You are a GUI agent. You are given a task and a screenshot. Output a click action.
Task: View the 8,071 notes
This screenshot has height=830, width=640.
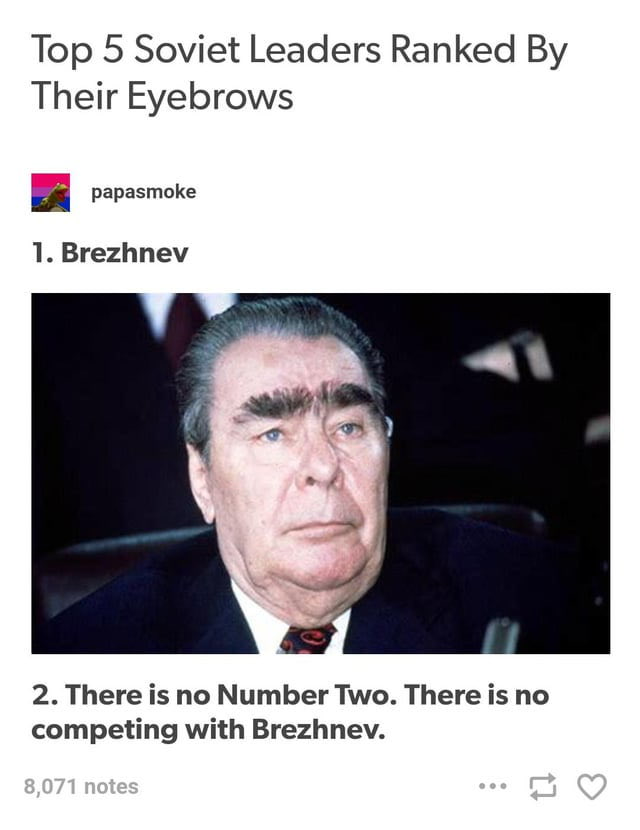click(x=81, y=786)
